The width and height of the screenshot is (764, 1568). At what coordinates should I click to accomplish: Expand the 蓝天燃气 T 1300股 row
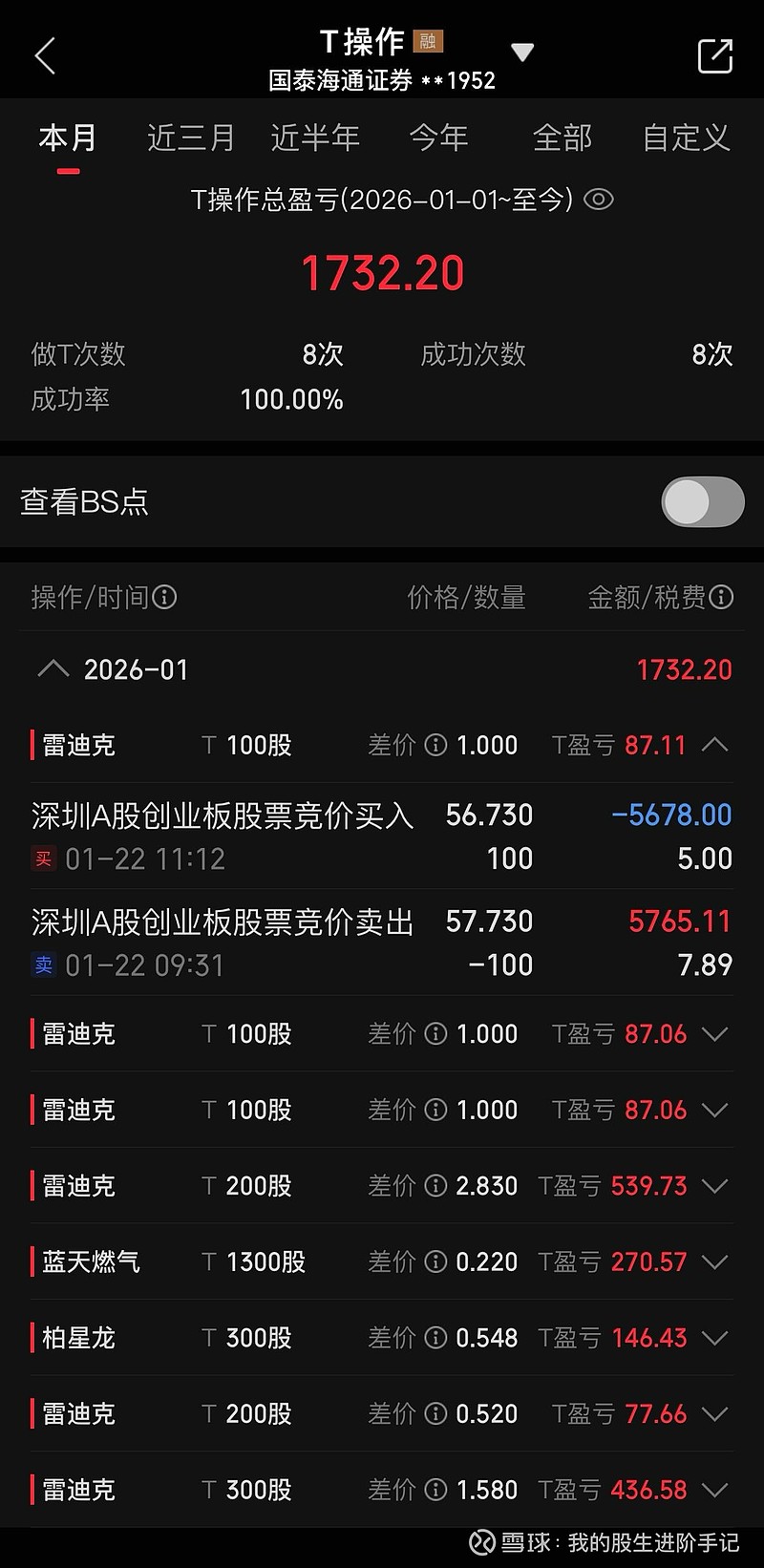(x=715, y=1261)
